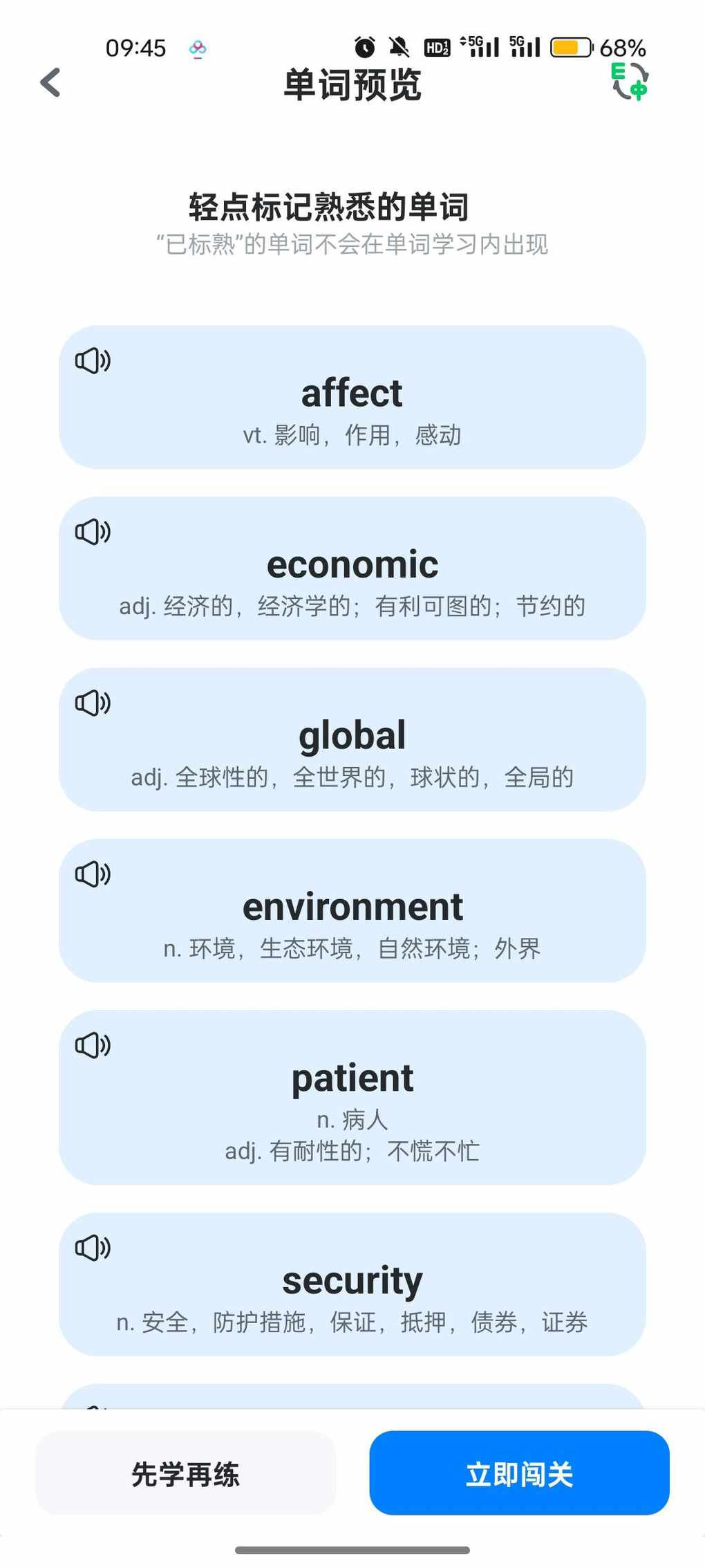Screen dimensions: 705x1568
Task: Mark the word "security" as familiar
Action: pos(352,1284)
